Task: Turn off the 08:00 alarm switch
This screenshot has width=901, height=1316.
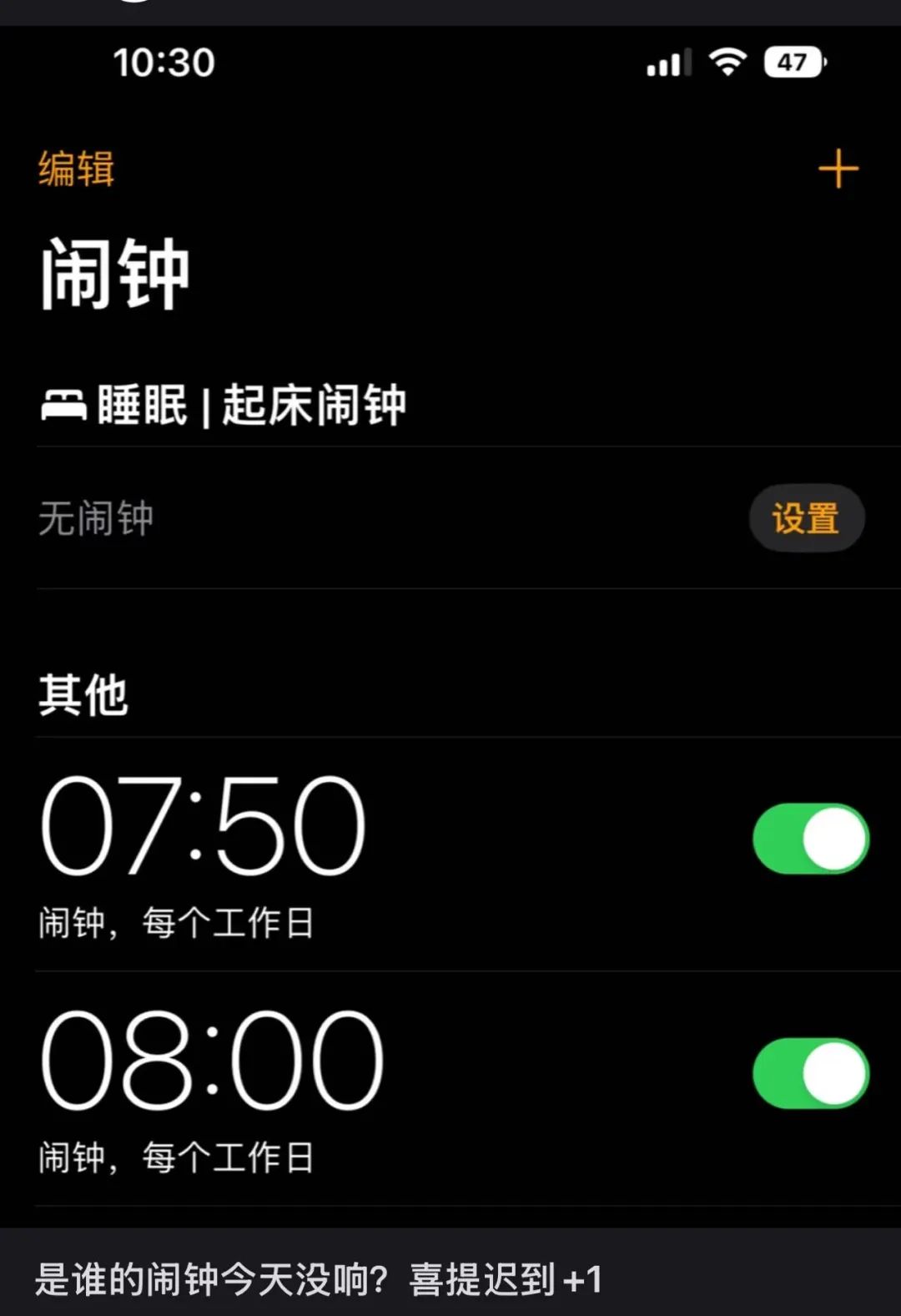Action: click(x=810, y=1073)
